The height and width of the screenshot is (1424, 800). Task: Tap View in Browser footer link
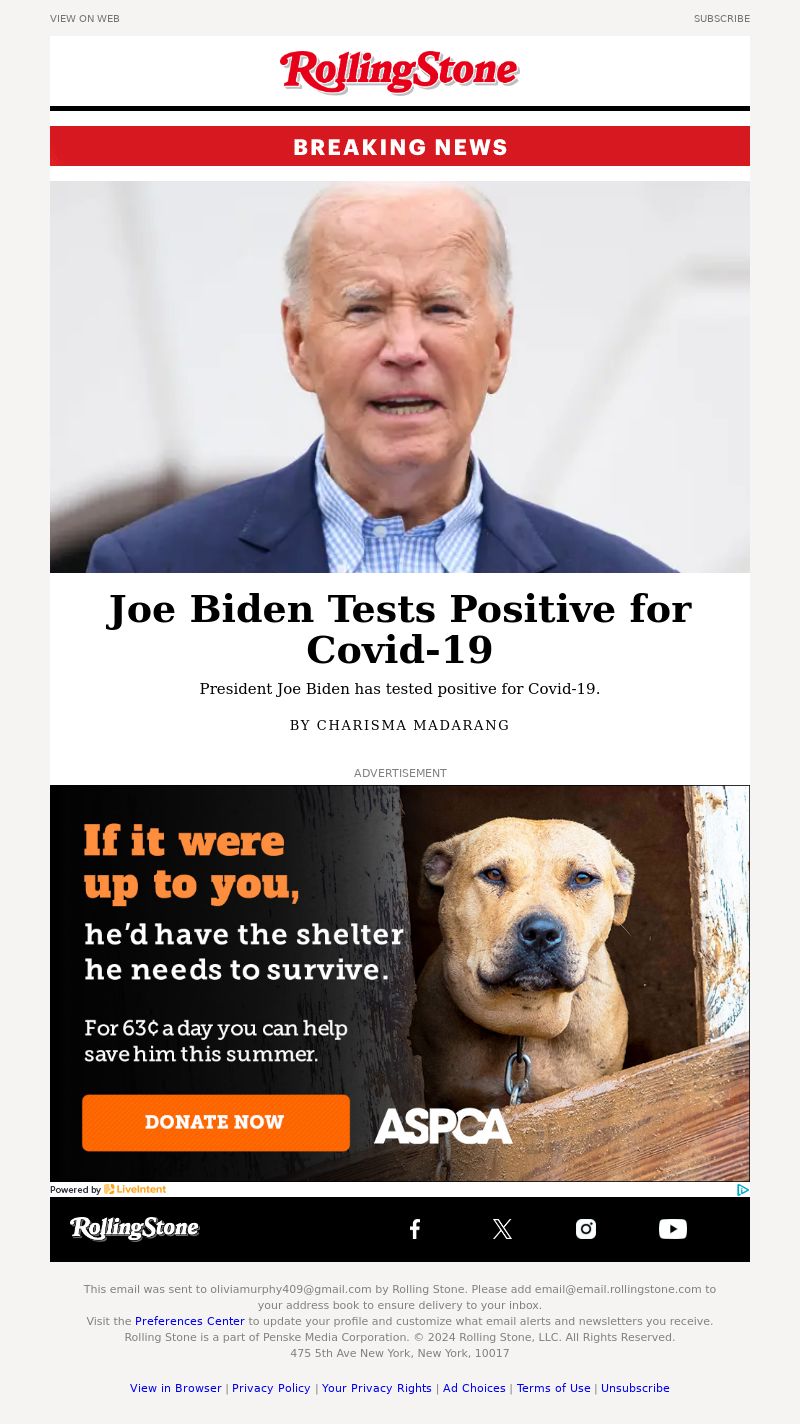pos(176,1388)
